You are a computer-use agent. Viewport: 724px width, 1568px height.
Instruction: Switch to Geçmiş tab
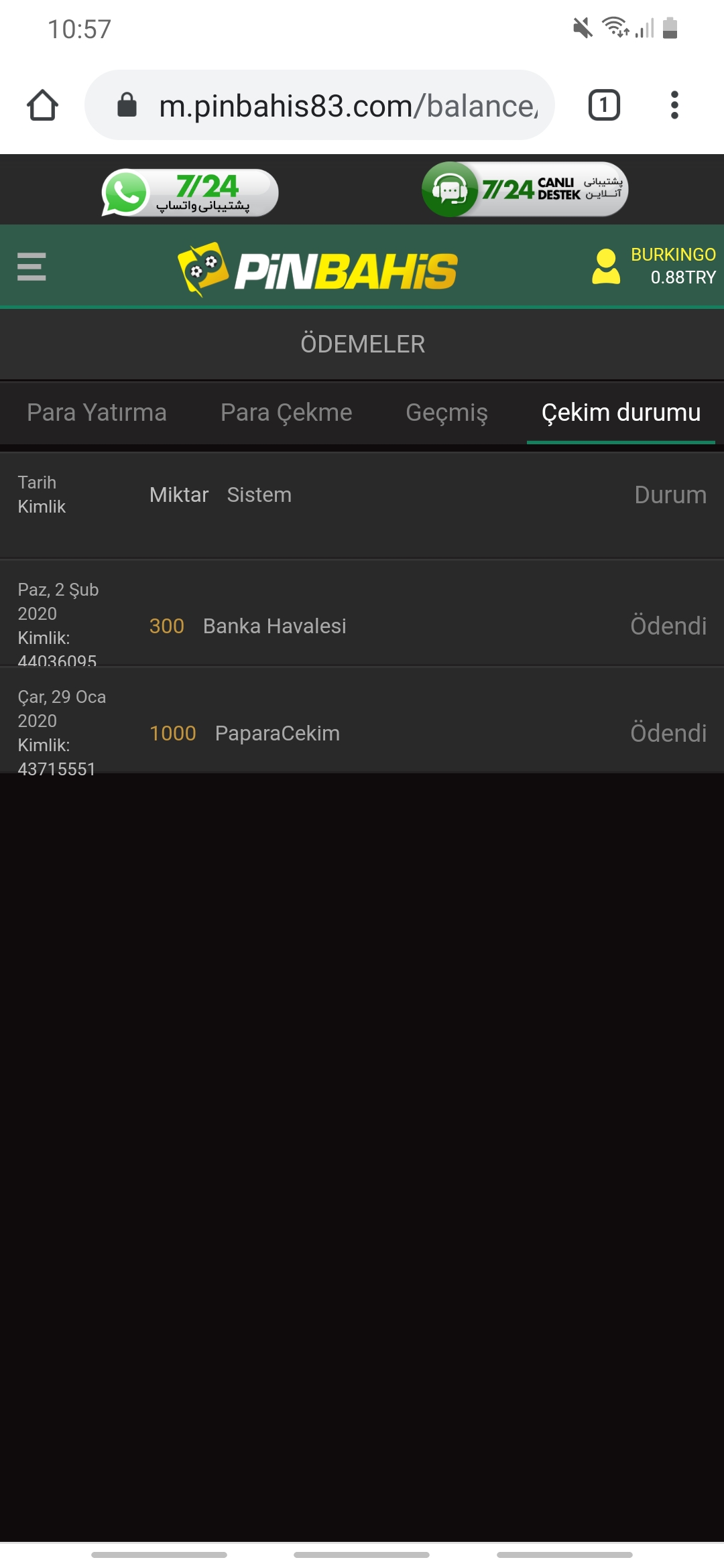[446, 413]
